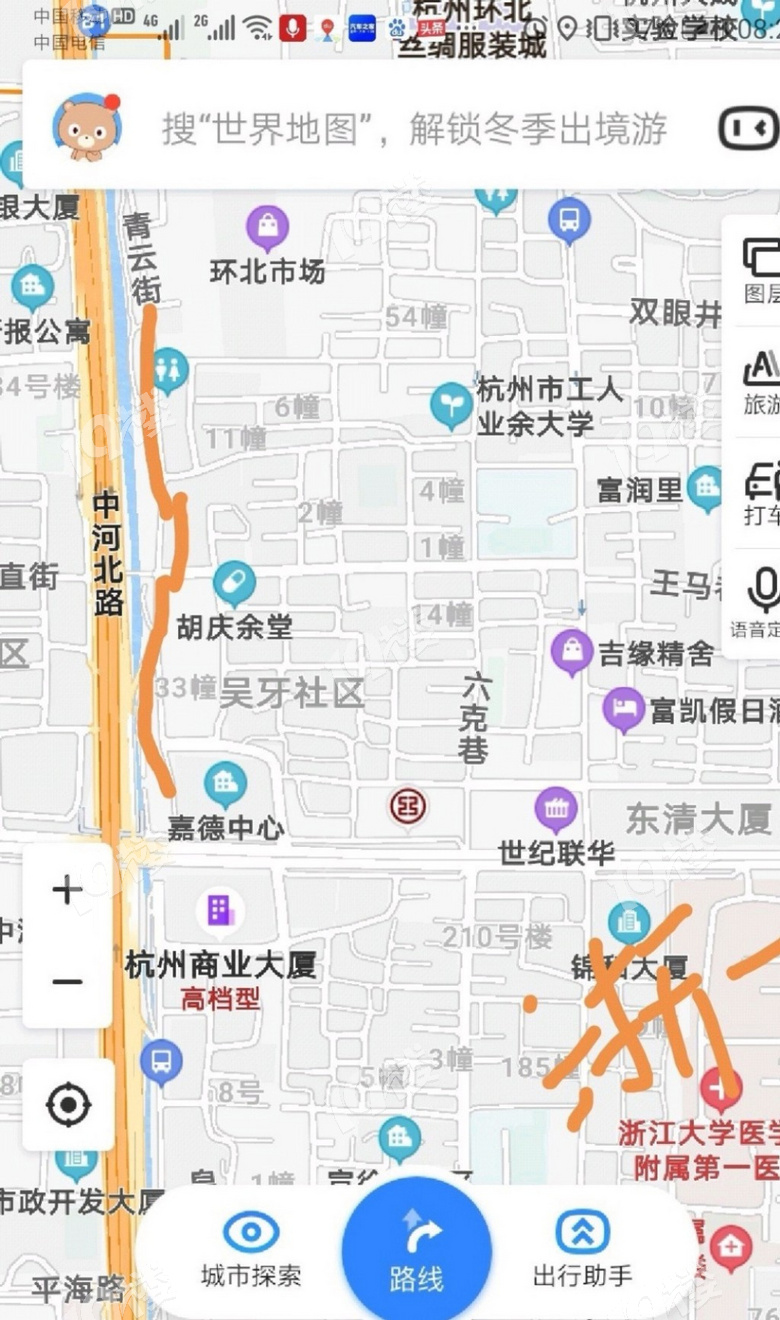Viewport: 780px width, 1320px height.
Task: Zoom in with the plus button
Action: coord(67,890)
